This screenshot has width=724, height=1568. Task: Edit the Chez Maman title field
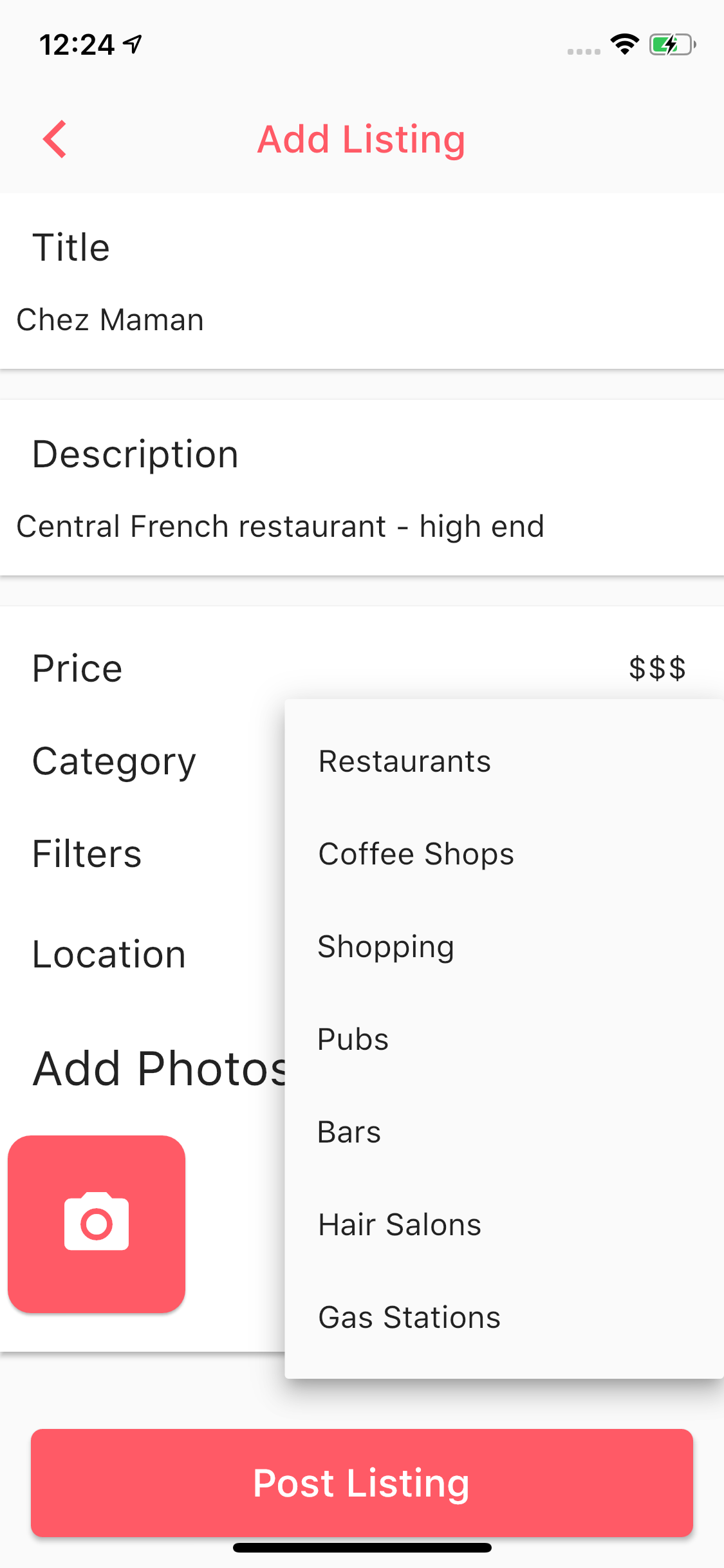tap(111, 319)
